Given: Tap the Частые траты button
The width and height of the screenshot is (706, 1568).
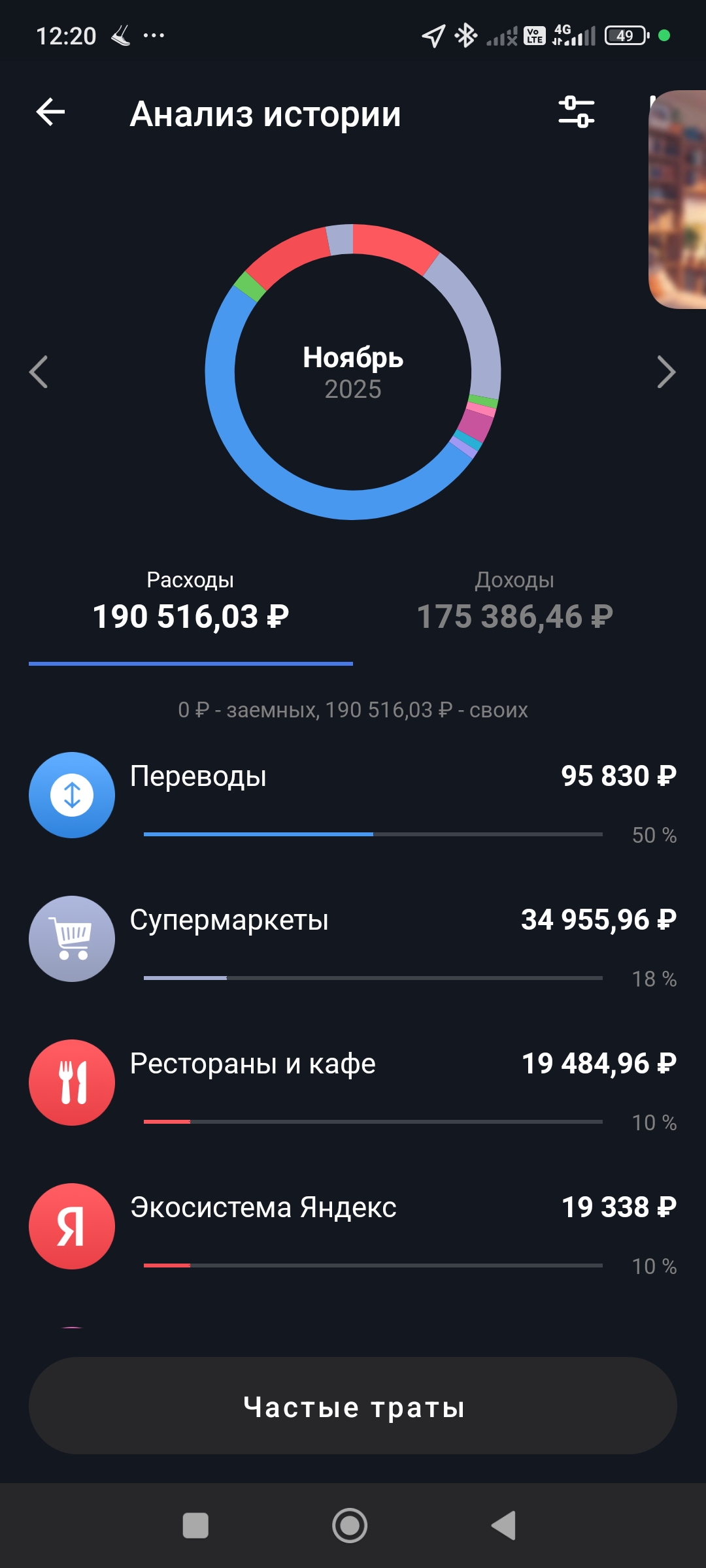Looking at the screenshot, I should [353, 1406].
